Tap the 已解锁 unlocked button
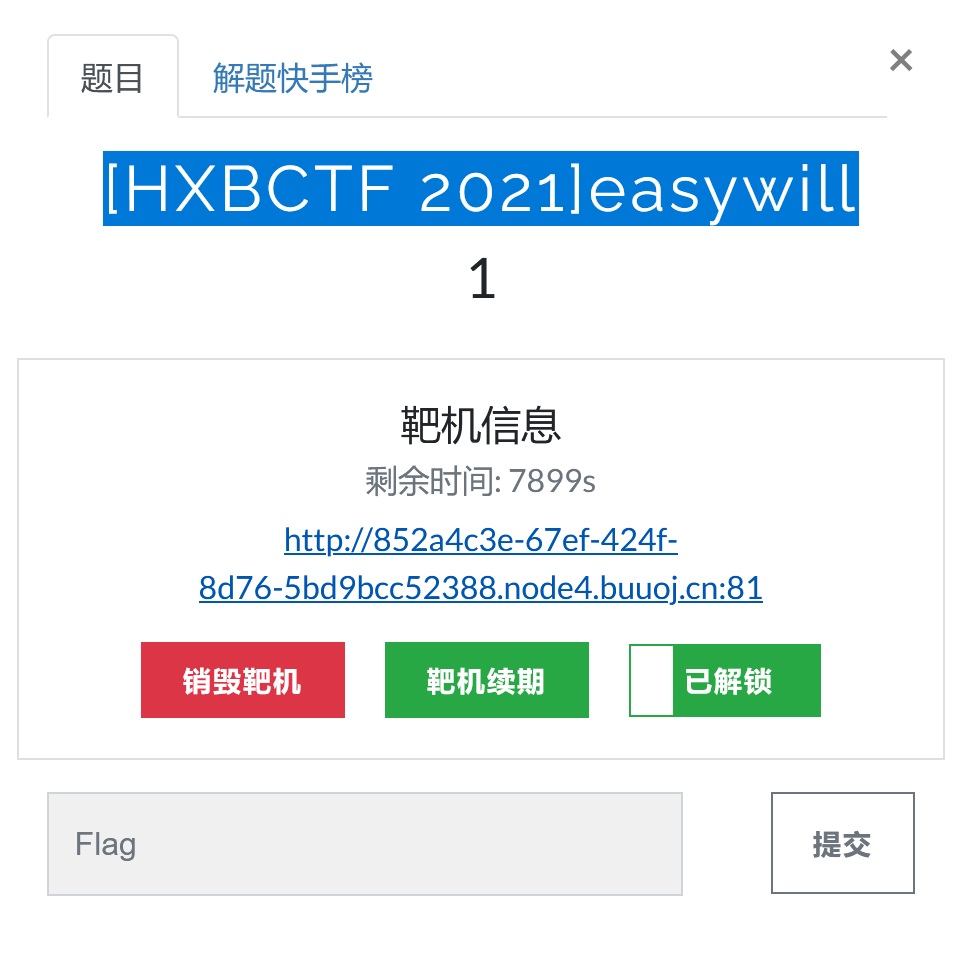The width and height of the screenshot is (964, 977). (x=726, y=680)
